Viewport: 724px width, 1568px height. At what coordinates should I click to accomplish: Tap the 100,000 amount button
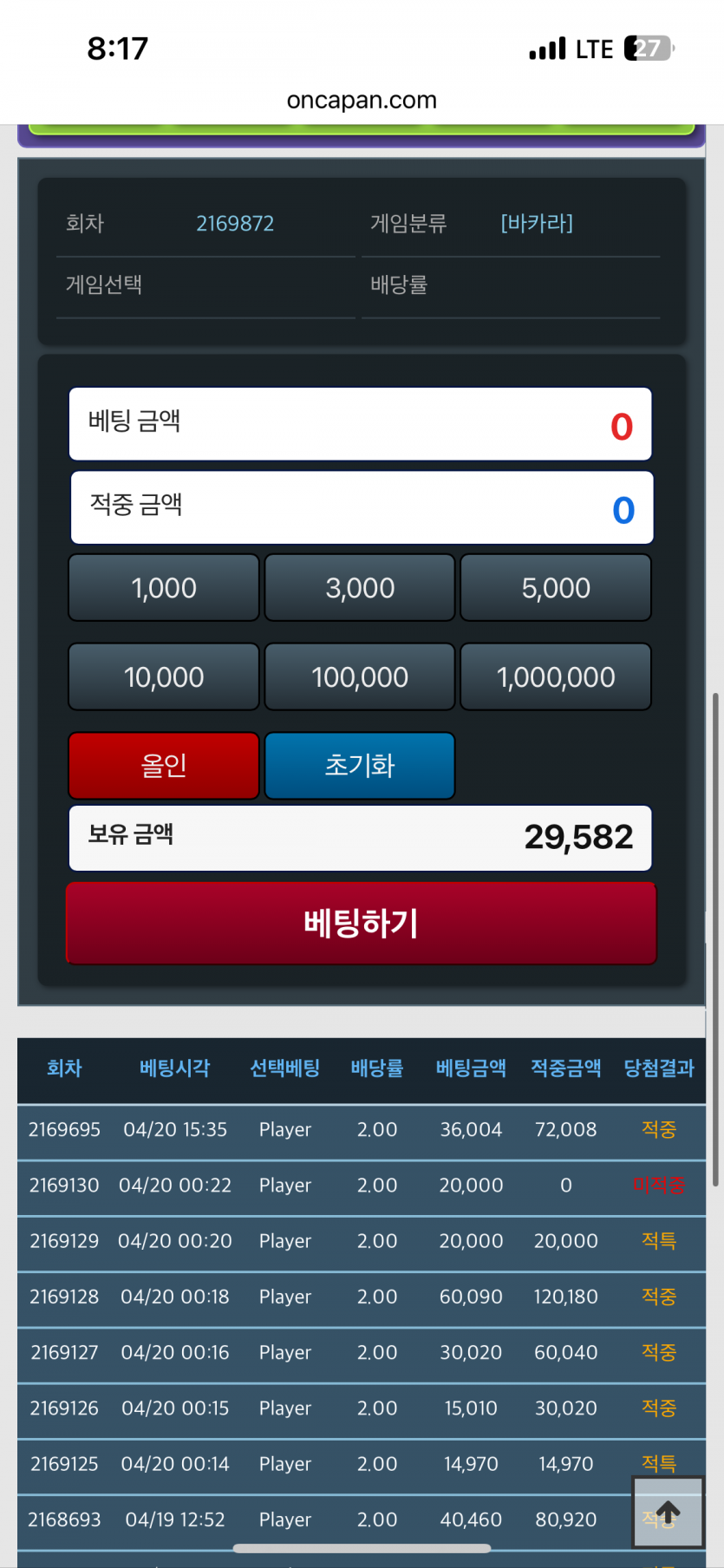pos(360,676)
